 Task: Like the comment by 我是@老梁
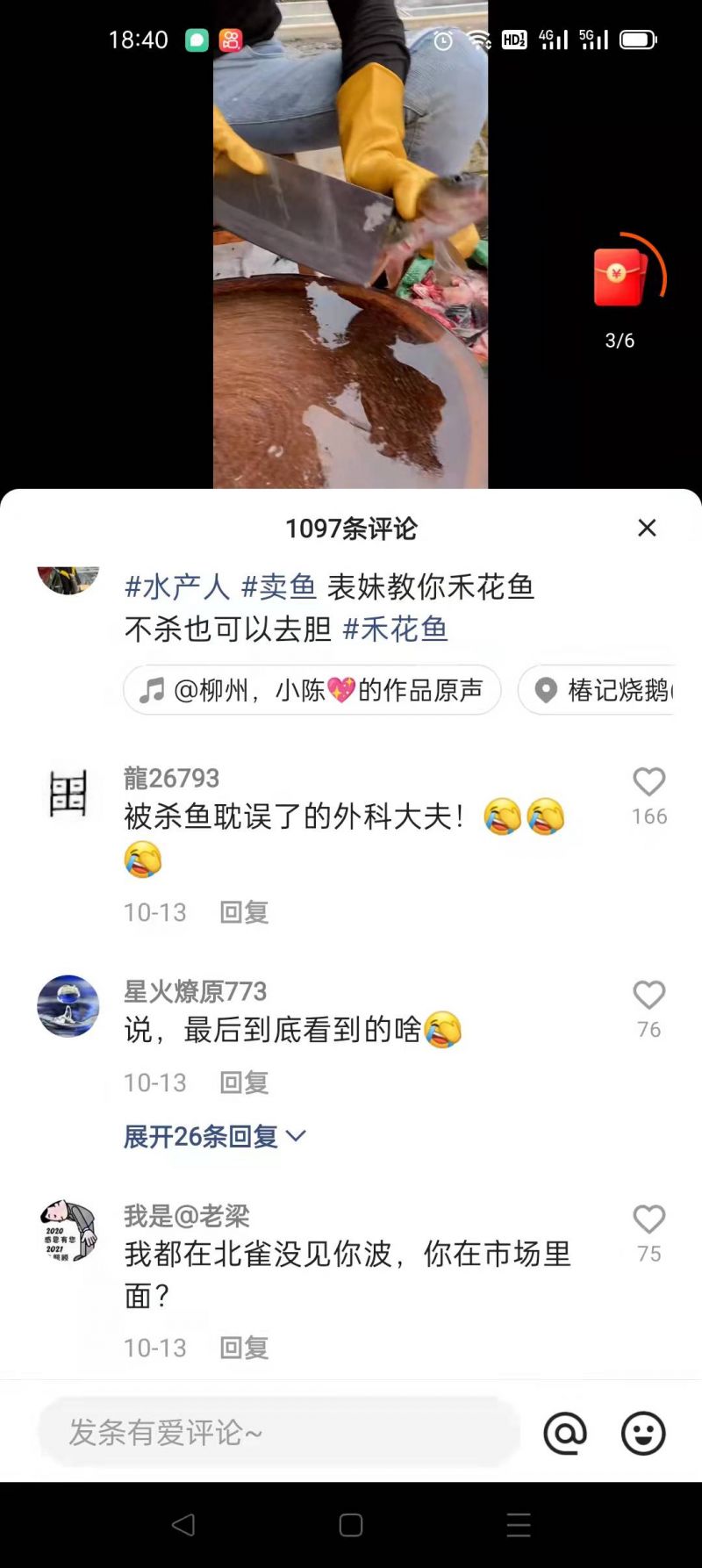tap(649, 1219)
